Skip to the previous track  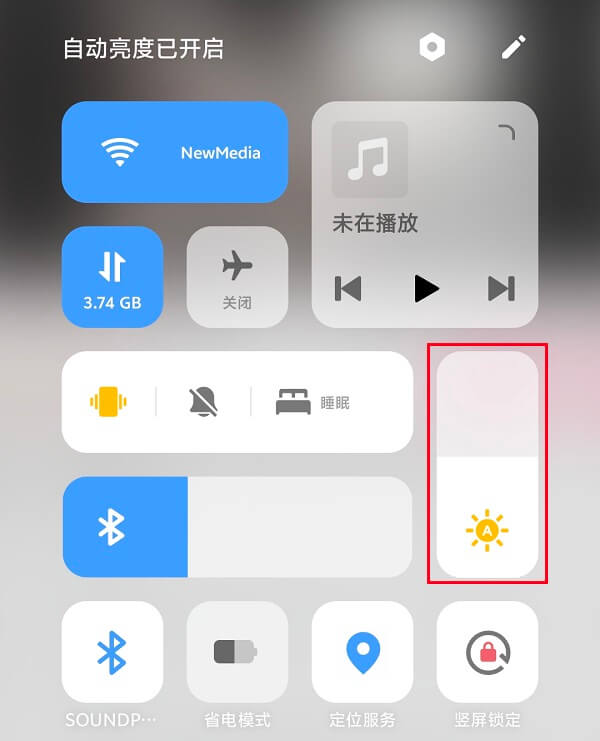pyautogui.click(x=347, y=289)
